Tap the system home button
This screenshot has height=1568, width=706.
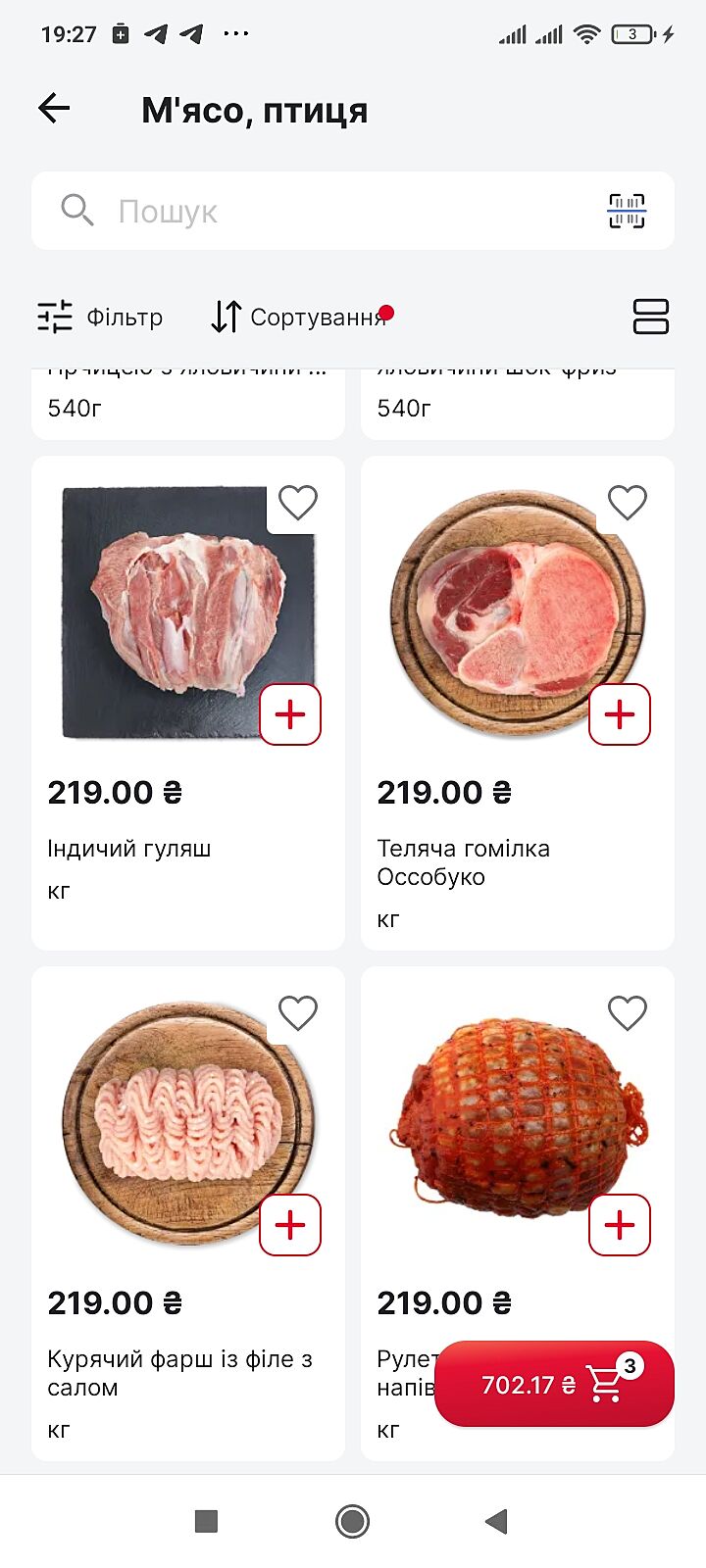point(352,1521)
